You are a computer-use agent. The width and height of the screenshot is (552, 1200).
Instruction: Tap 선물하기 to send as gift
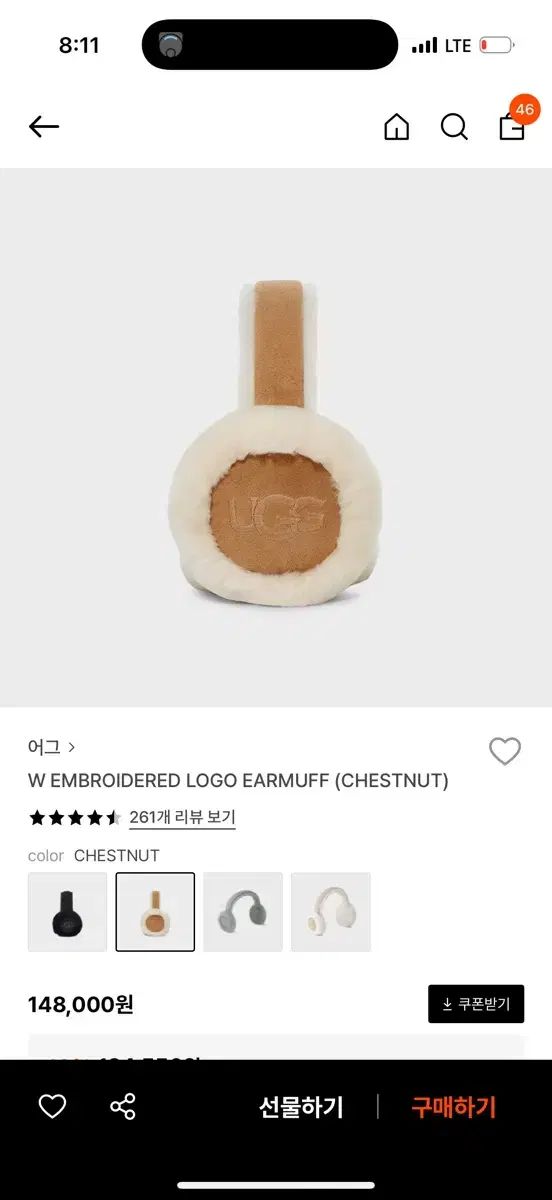tap(301, 1107)
